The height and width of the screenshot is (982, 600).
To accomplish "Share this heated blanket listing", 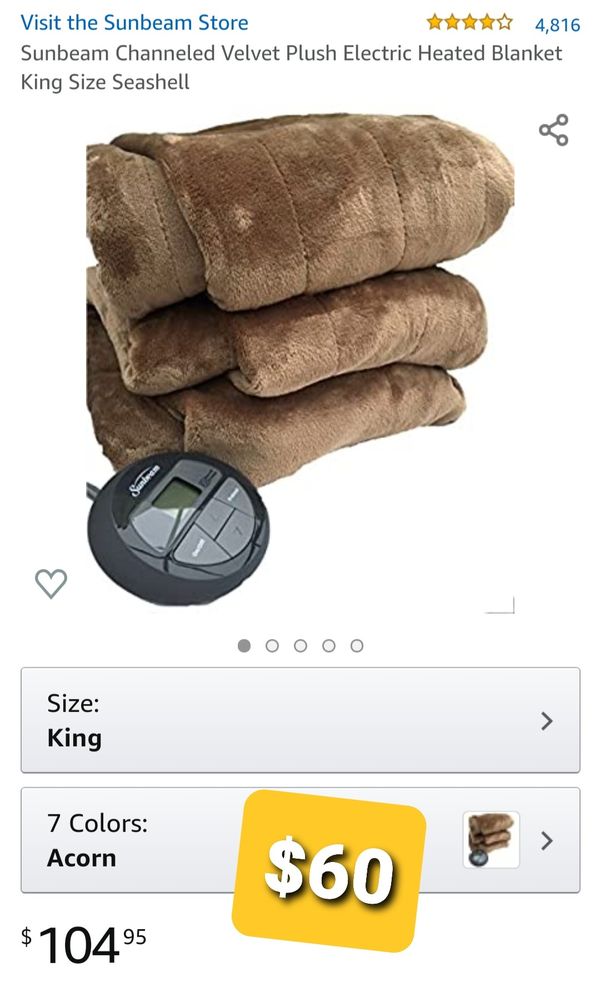I will pos(554,130).
